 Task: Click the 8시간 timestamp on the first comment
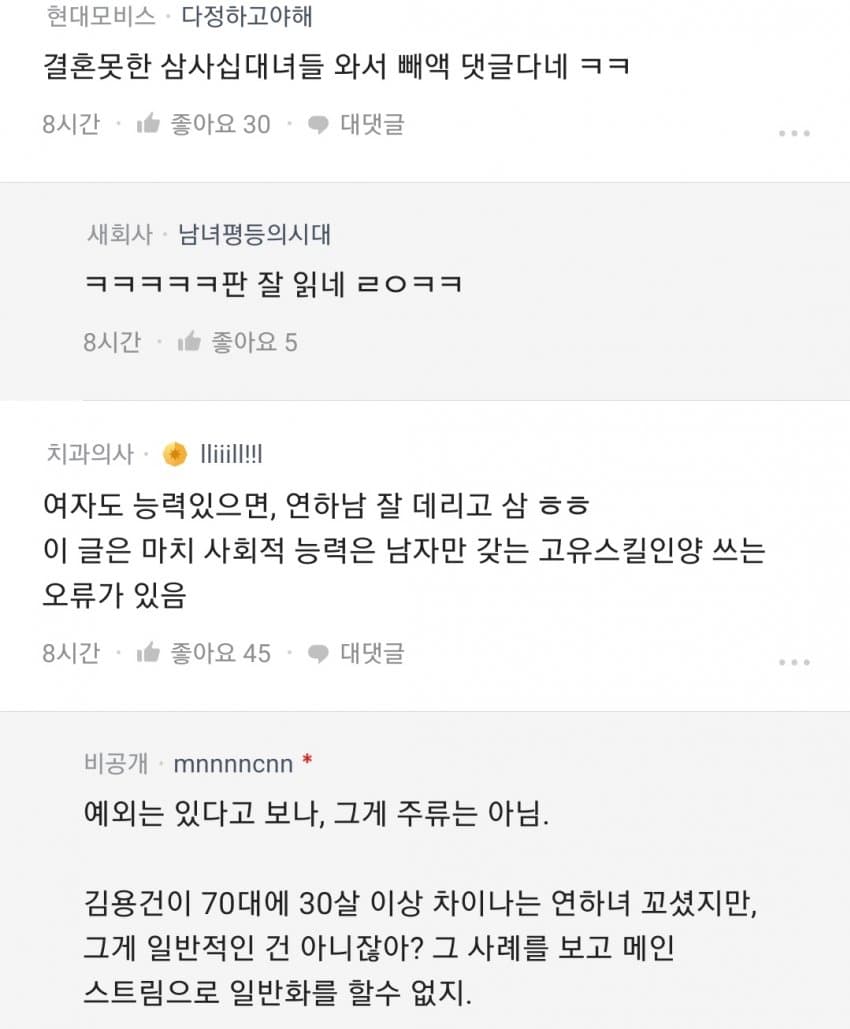[70, 124]
